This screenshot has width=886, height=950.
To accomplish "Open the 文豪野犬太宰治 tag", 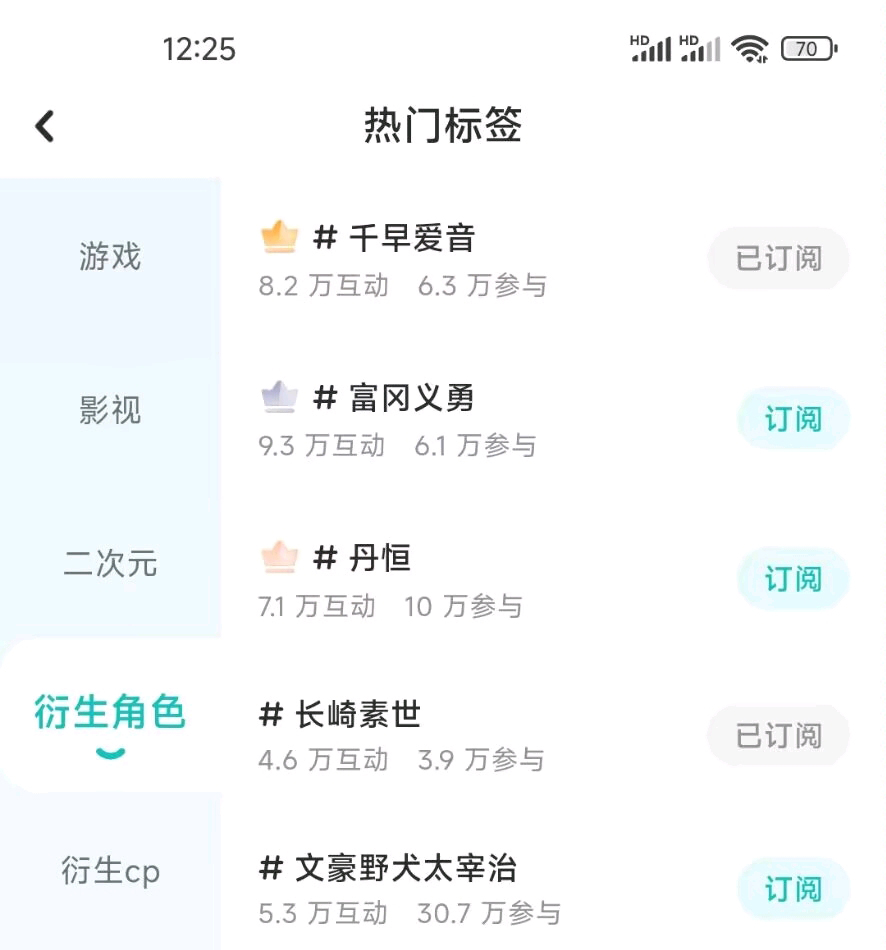I will click(x=405, y=868).
